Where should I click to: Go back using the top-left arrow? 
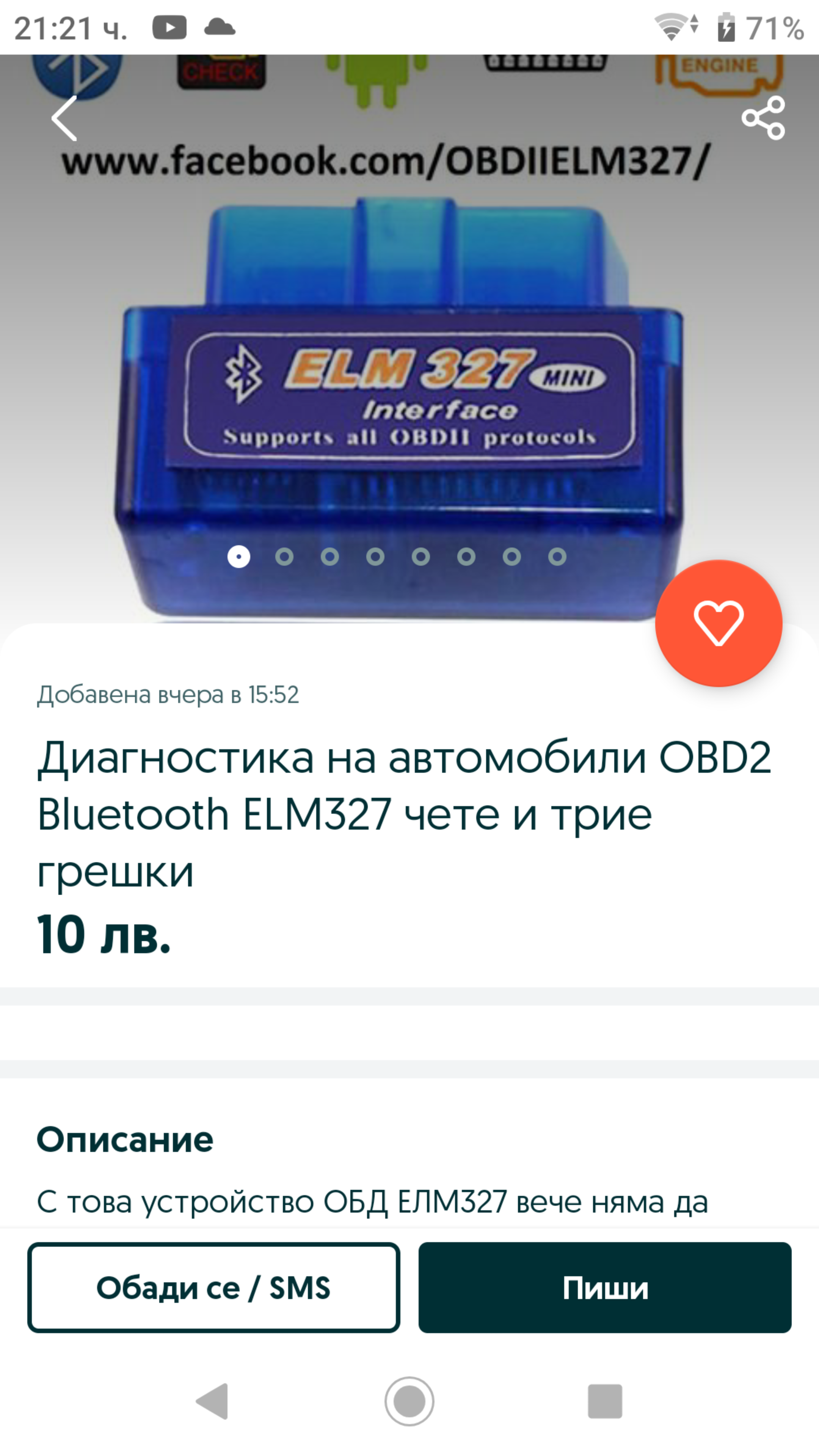coord(64,118)
